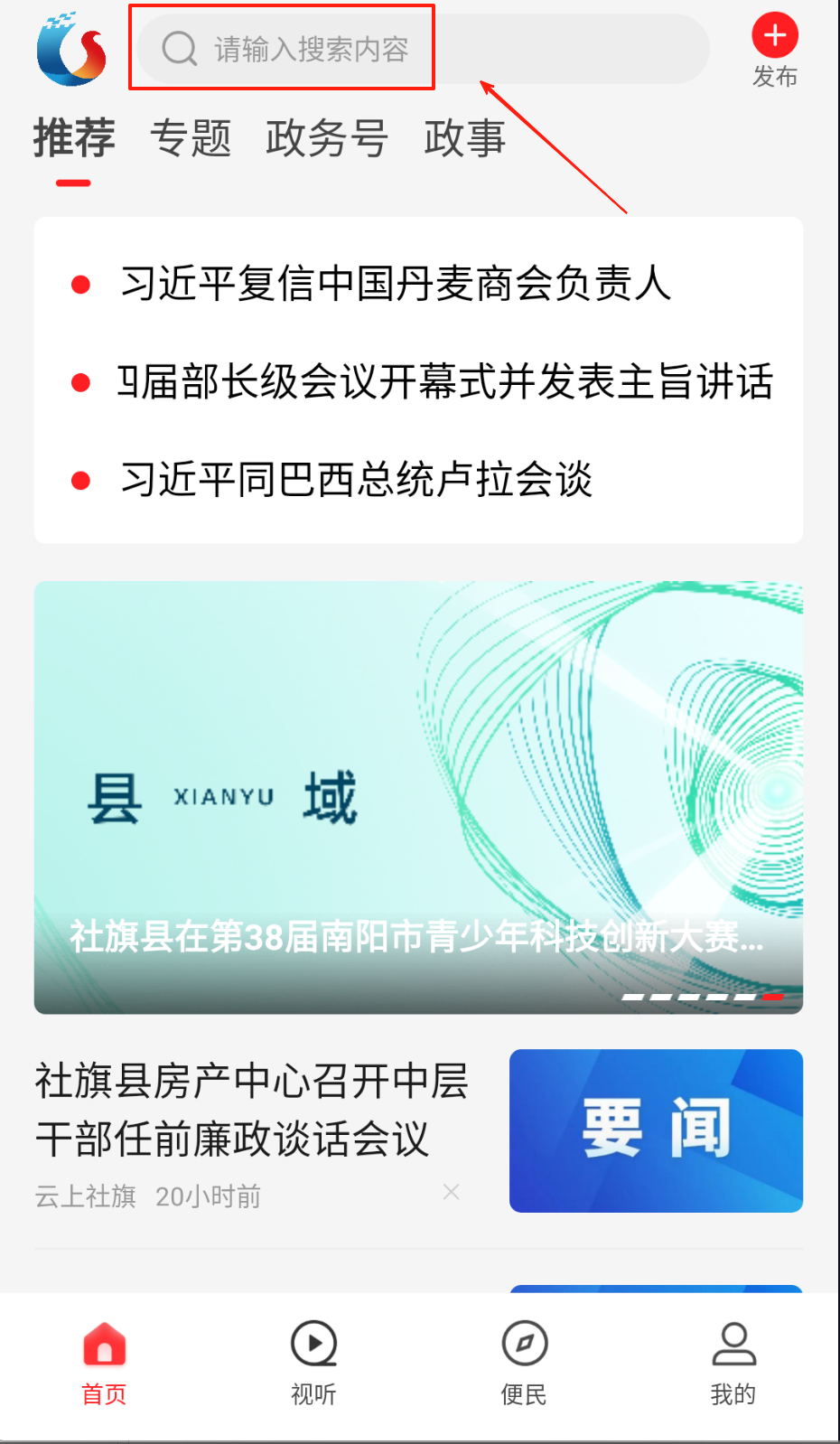This screenshot has height=1444, width=840.
Task: Select the 推荐 top tab
Action: [x=74, y=139]
